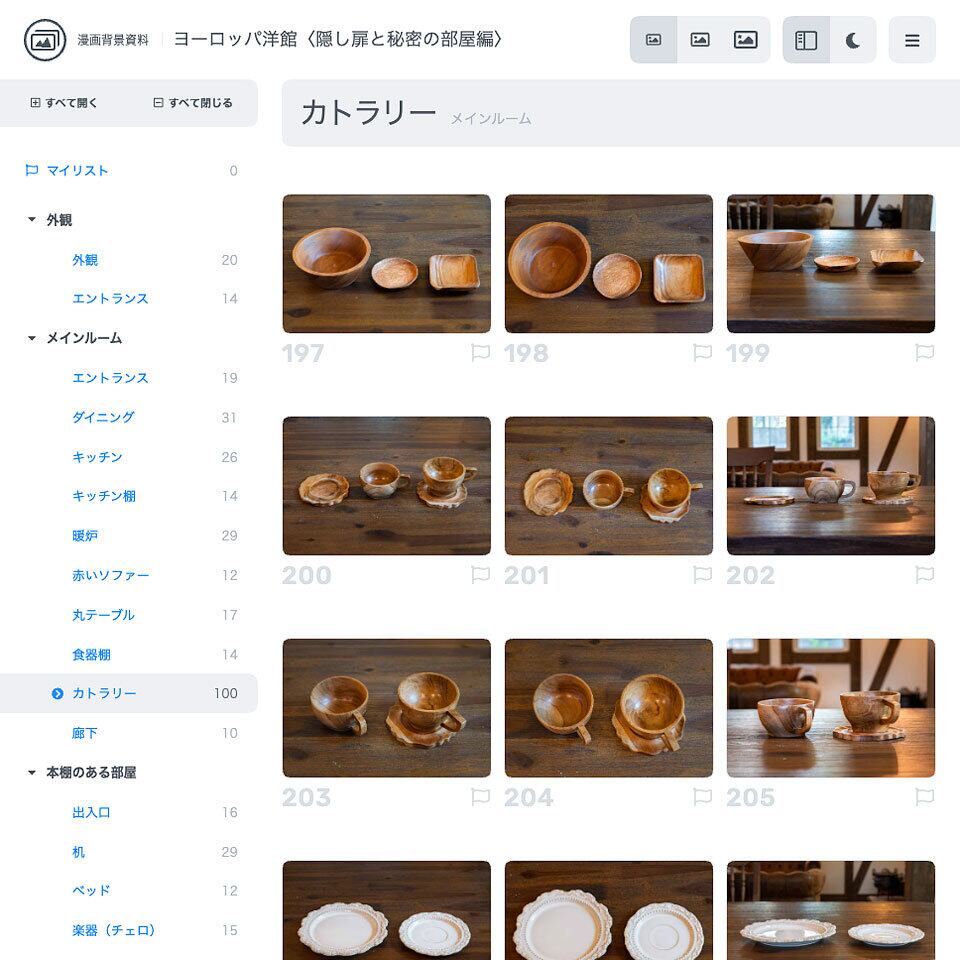Open the キッチン棚 category
The width and height of the screenshot is (960, 960).
(x=104, y=496)
